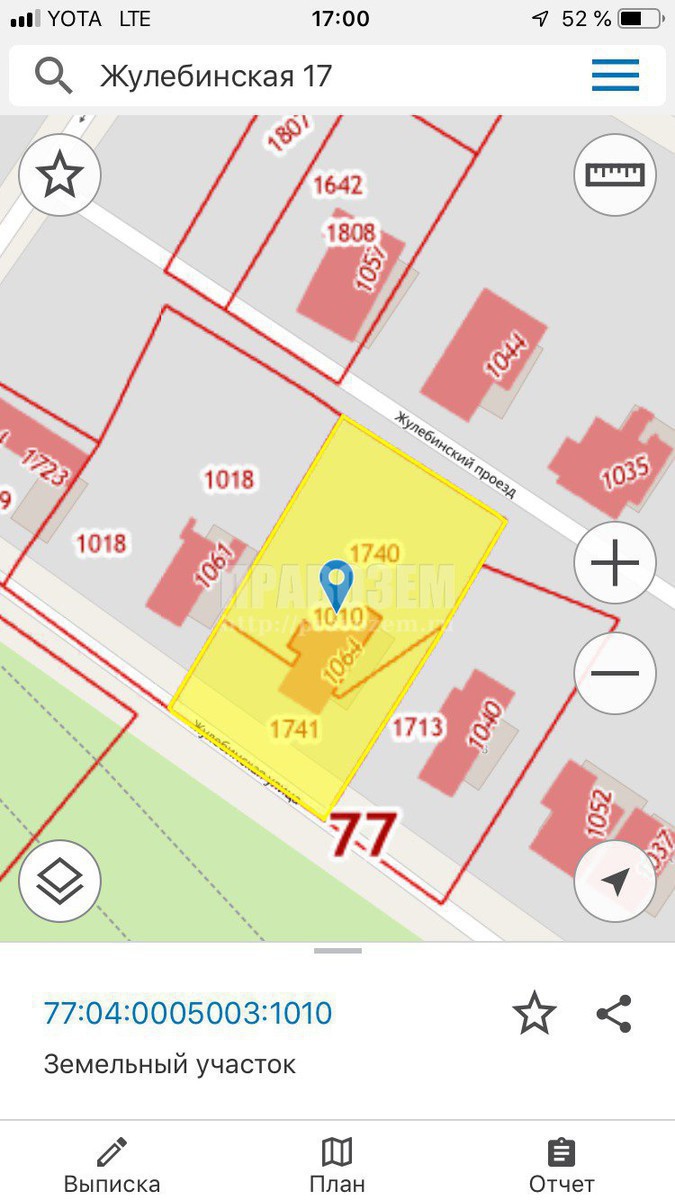675x1200 pixels.
Task: Add parcel 77:04:0005003:1010 to favorites
Action: pos(534,1013)
